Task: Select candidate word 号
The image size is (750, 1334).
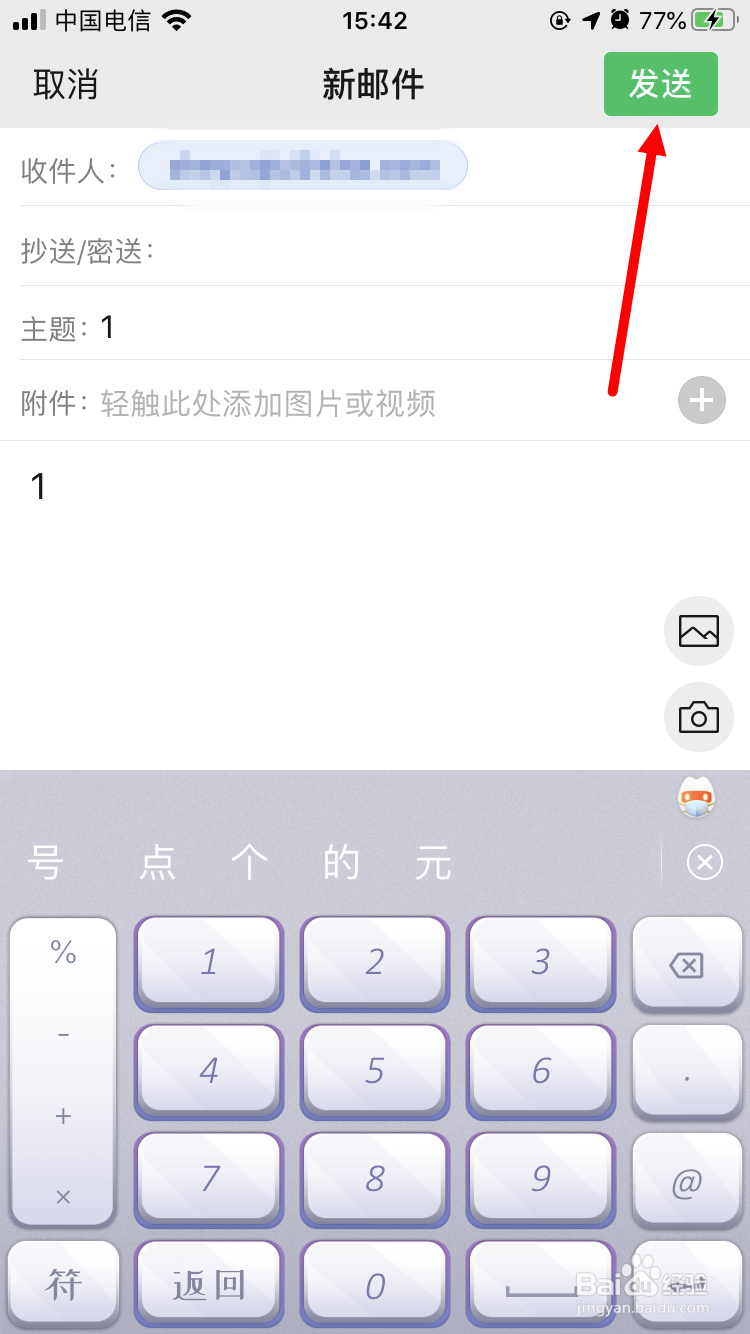Action: [47, 862]
